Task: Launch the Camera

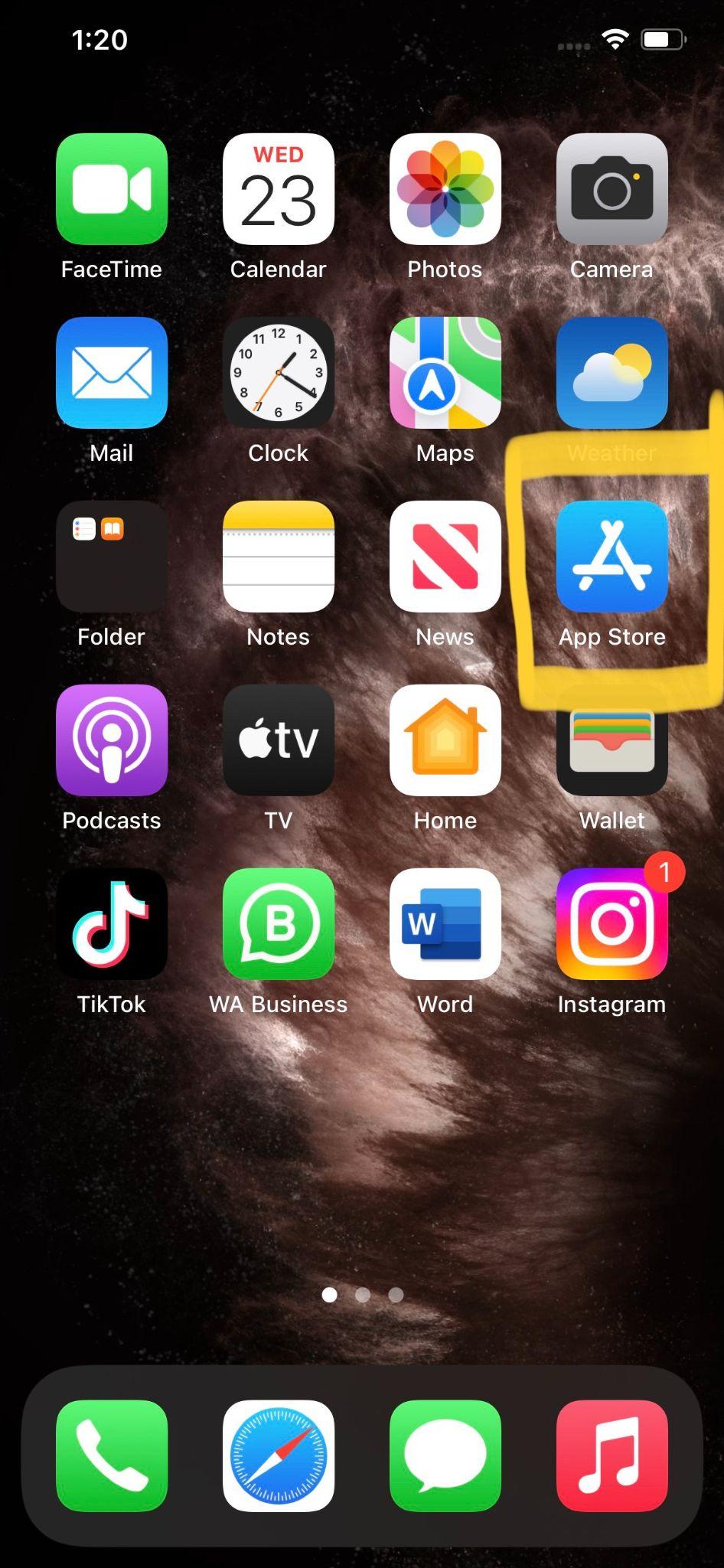Action: (x=611, y=189)
